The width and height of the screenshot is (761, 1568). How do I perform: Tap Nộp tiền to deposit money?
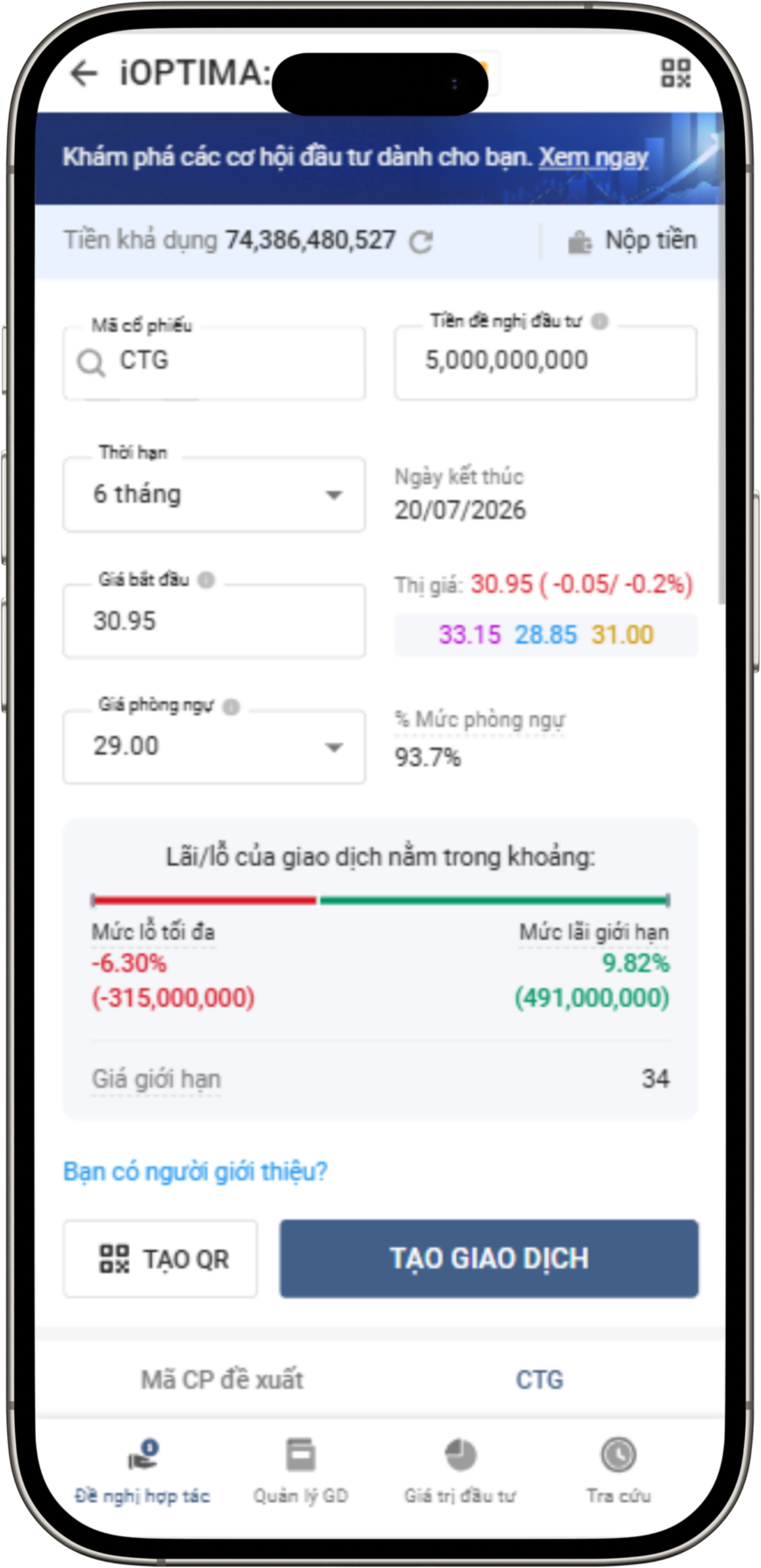(x=633, y=241)
